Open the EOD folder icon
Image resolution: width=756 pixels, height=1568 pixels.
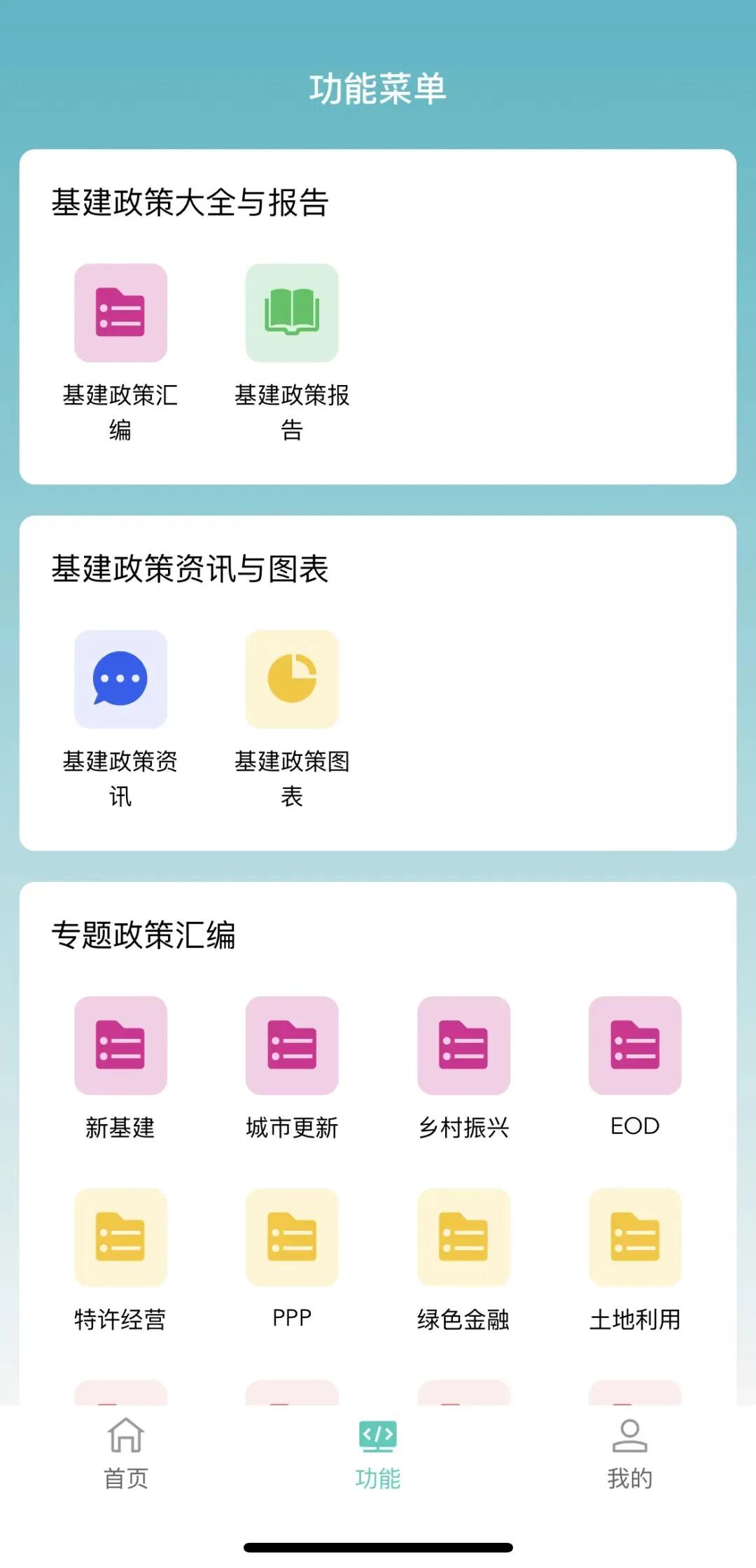pos(634,1045)
